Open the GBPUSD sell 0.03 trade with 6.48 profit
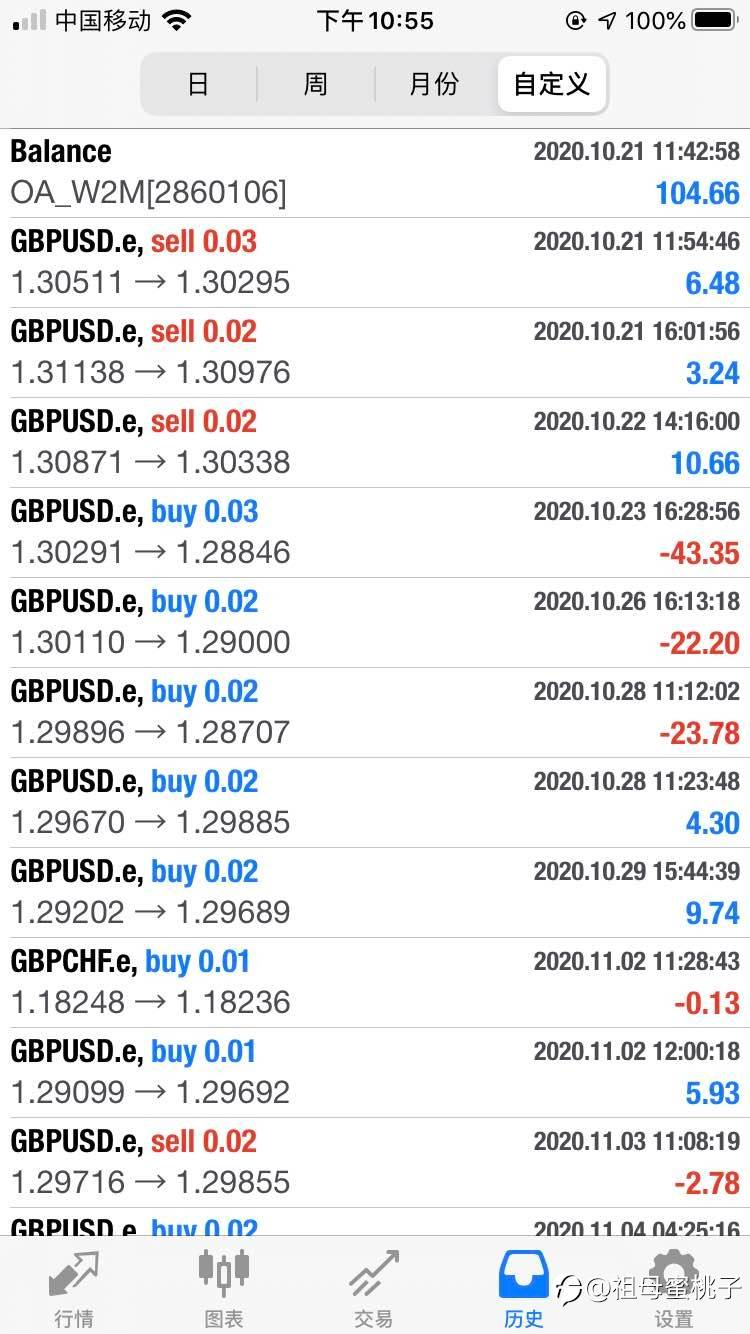The width and height of the screenshot is (750, 1334). coord(375,263)
